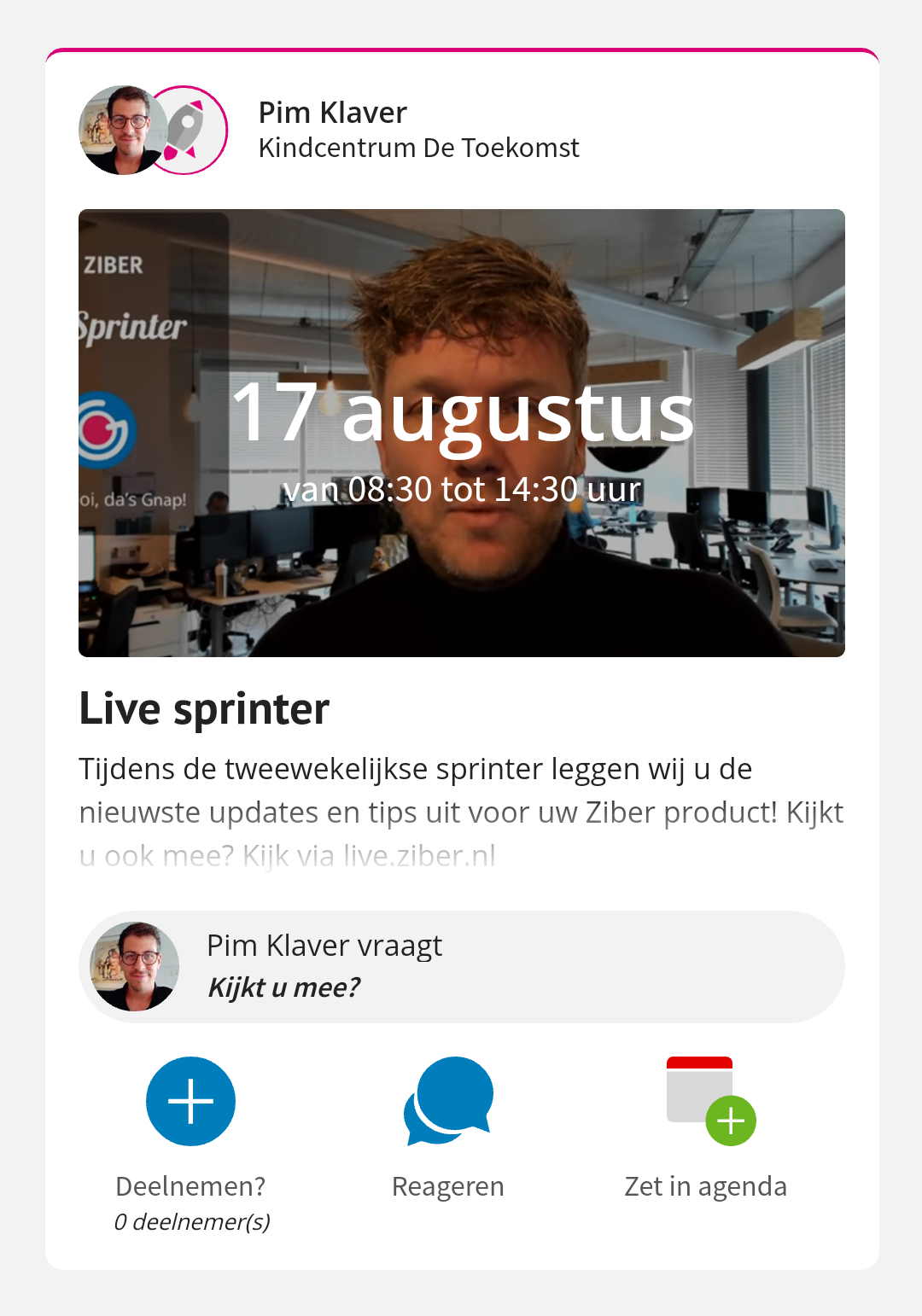Expand the Live sprinter description text
Screen dimensions: 922x1316
point(461,812)
